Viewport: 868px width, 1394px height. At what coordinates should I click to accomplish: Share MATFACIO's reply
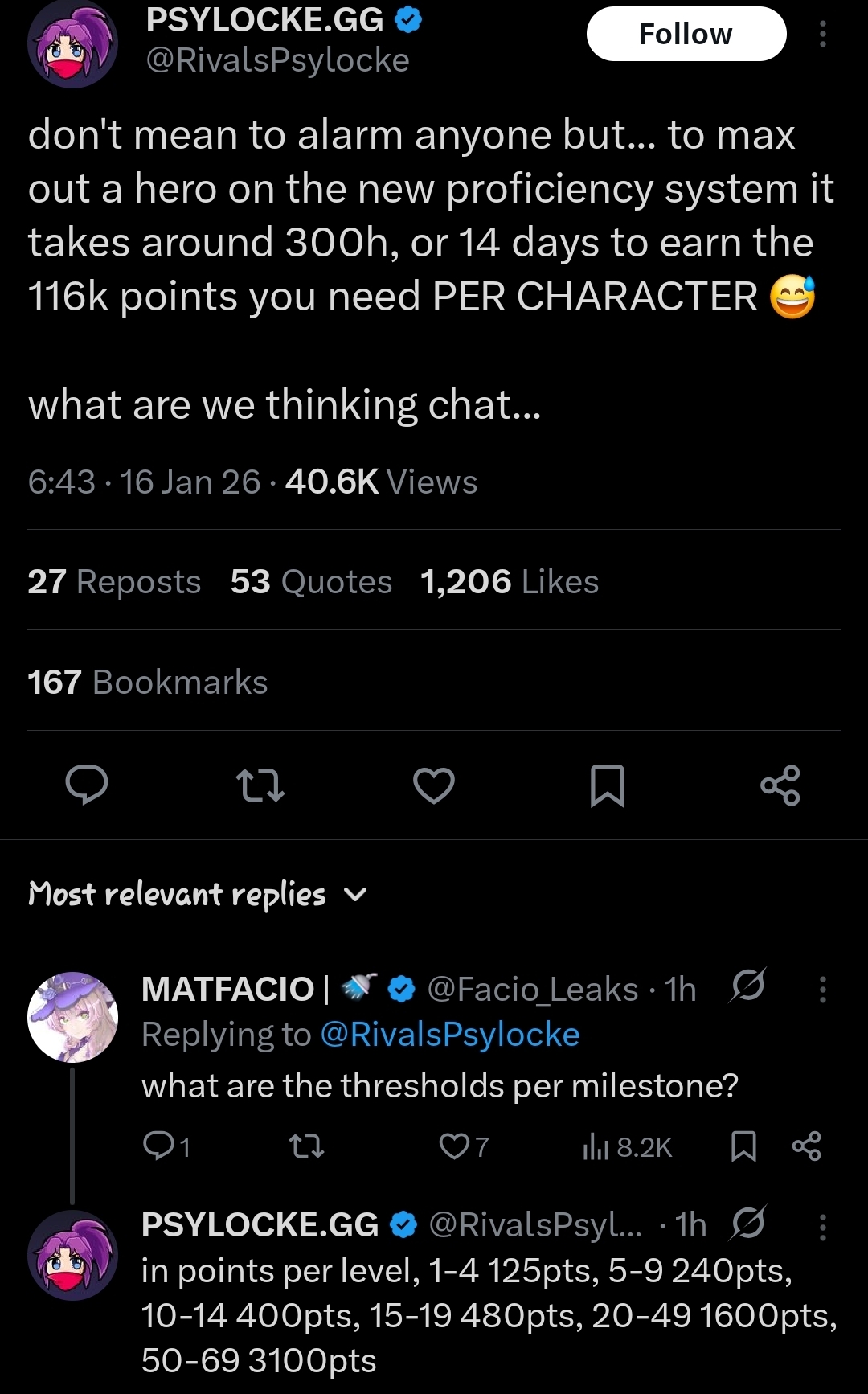click(806, 1146)
